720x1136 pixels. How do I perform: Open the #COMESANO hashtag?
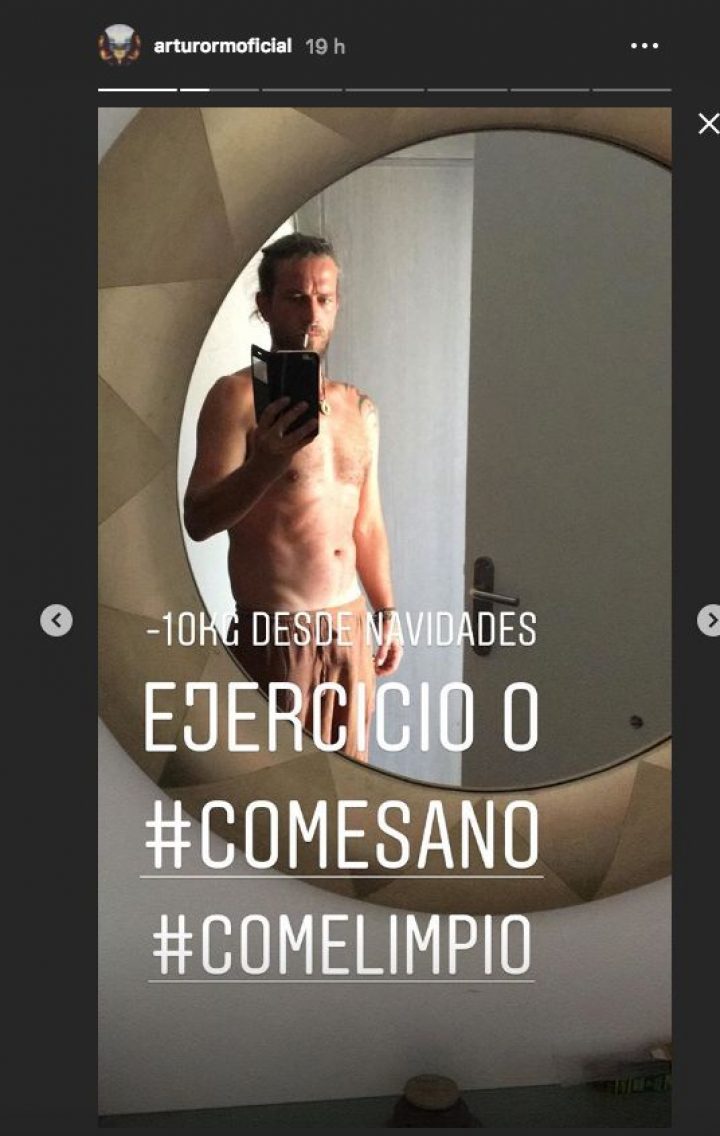(x=342, y=836)
